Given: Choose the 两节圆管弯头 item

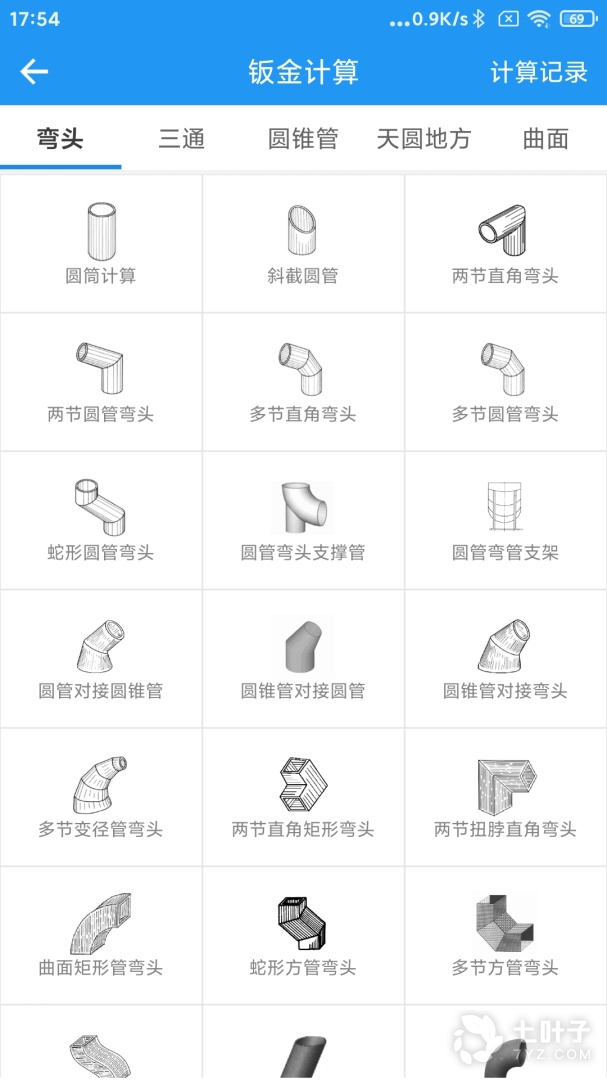Looking at the screenshot, I should coord(101,382).
